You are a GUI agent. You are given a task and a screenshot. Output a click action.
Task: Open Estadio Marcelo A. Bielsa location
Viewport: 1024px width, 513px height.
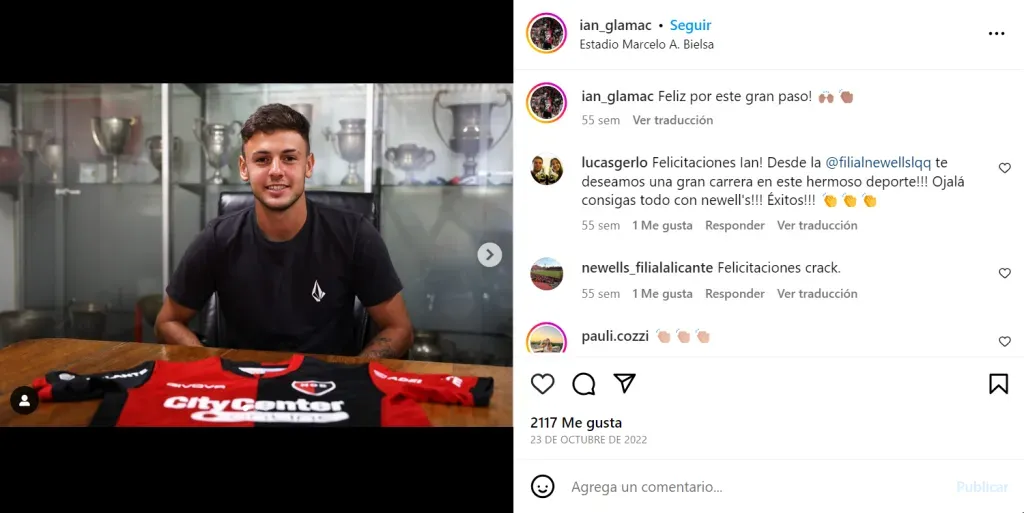pyautogui.click(x=646, y=44)
